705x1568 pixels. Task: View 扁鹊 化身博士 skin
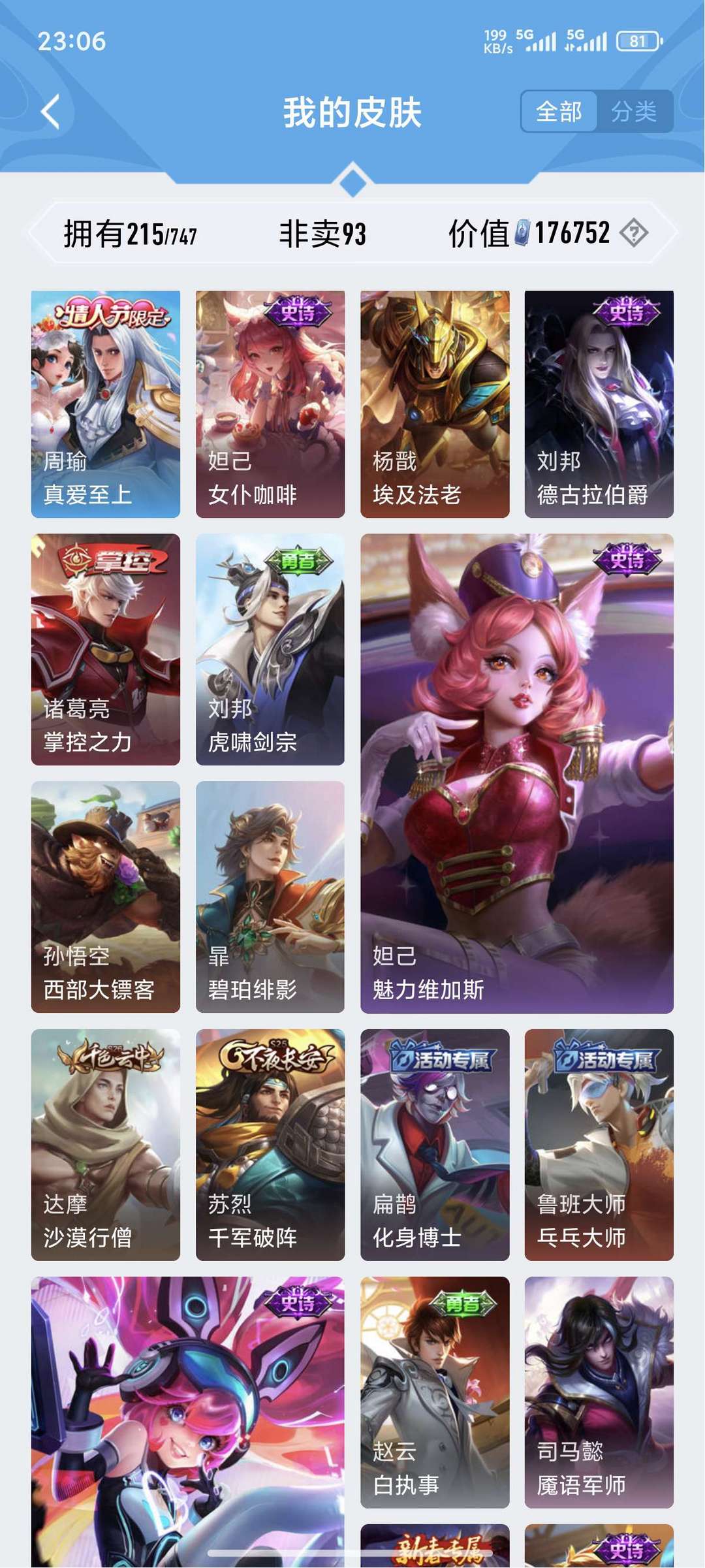[x=435, y=1144]
